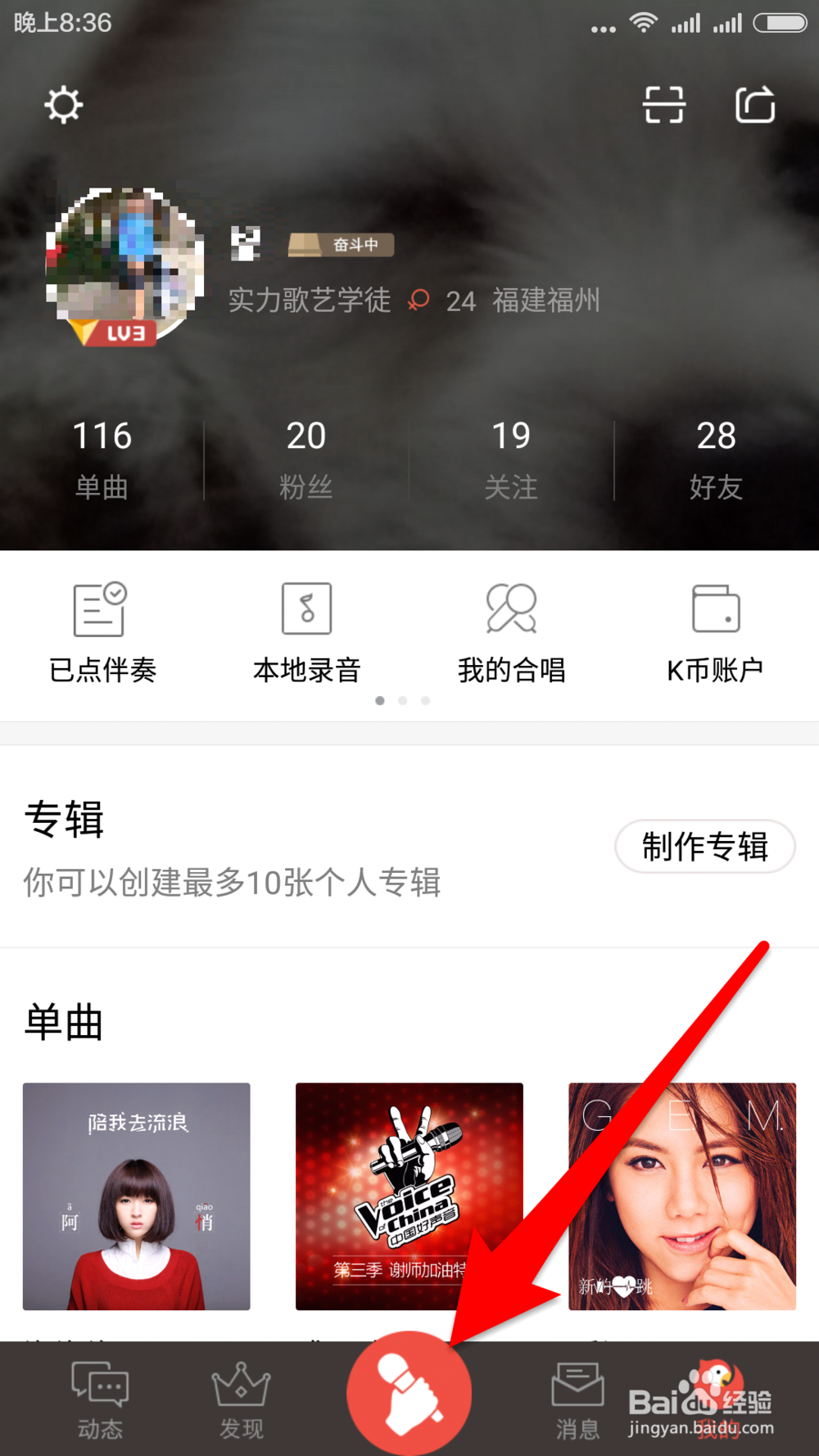Open 动态 feed from bottom bar
The image size is (819, 1456).
point(98,1396)
